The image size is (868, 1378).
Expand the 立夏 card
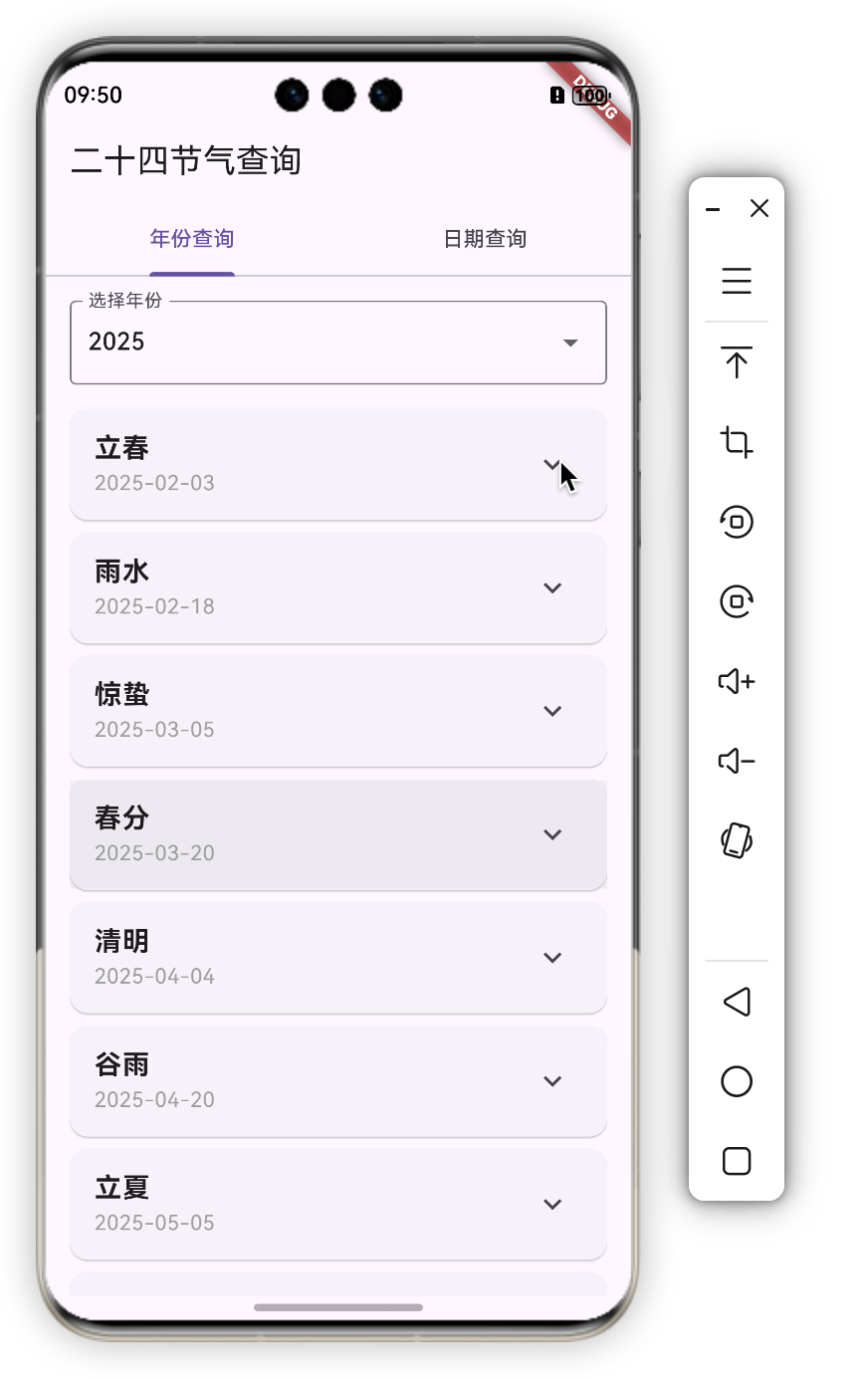point(552,1204)
